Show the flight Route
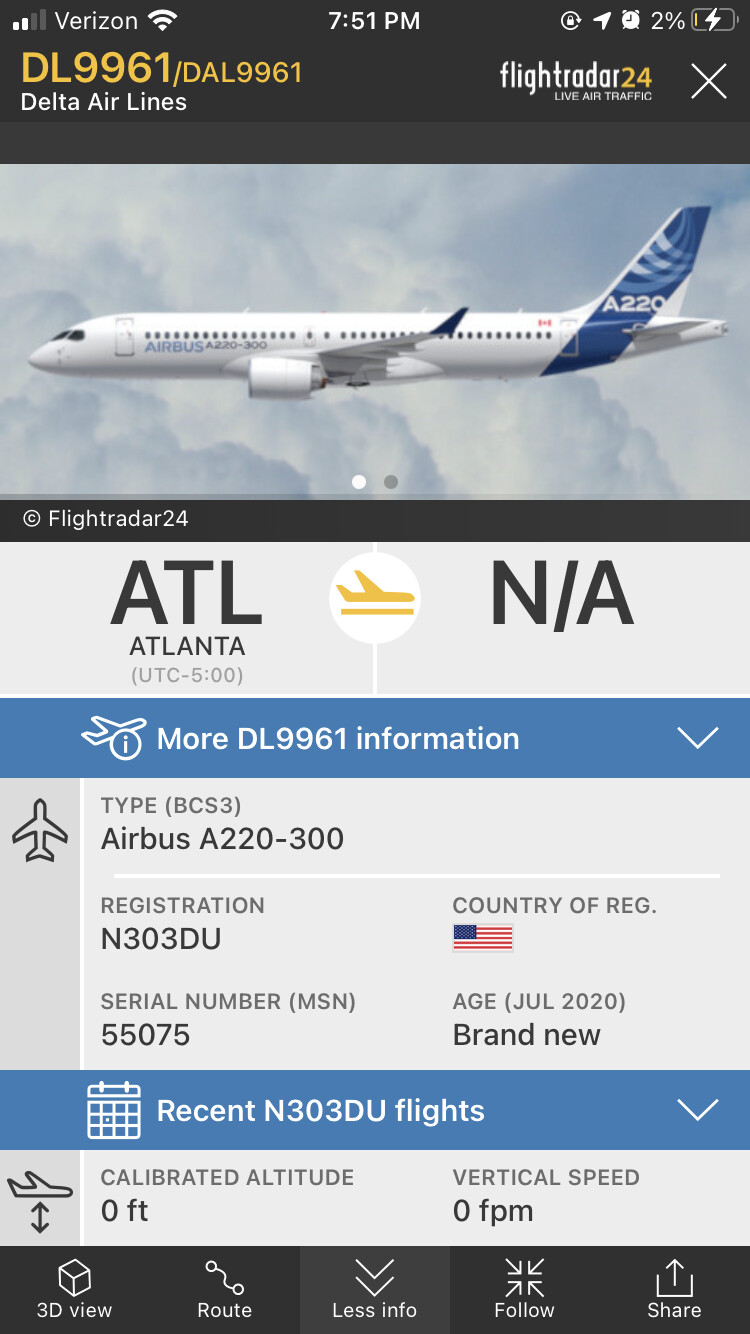The height and width of the screenshot is (1334, 750). pos(224,1290)
